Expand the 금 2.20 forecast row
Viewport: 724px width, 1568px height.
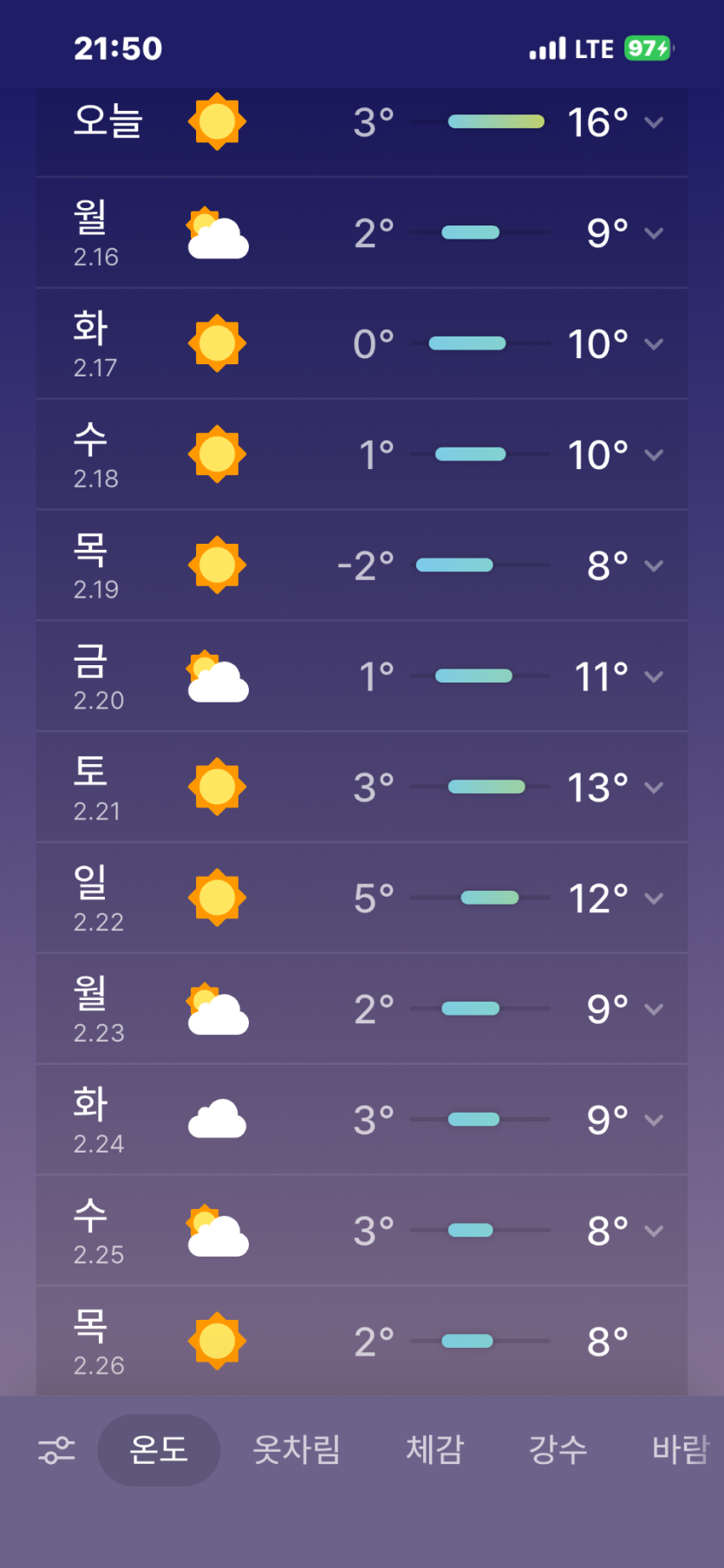(654, 677)
